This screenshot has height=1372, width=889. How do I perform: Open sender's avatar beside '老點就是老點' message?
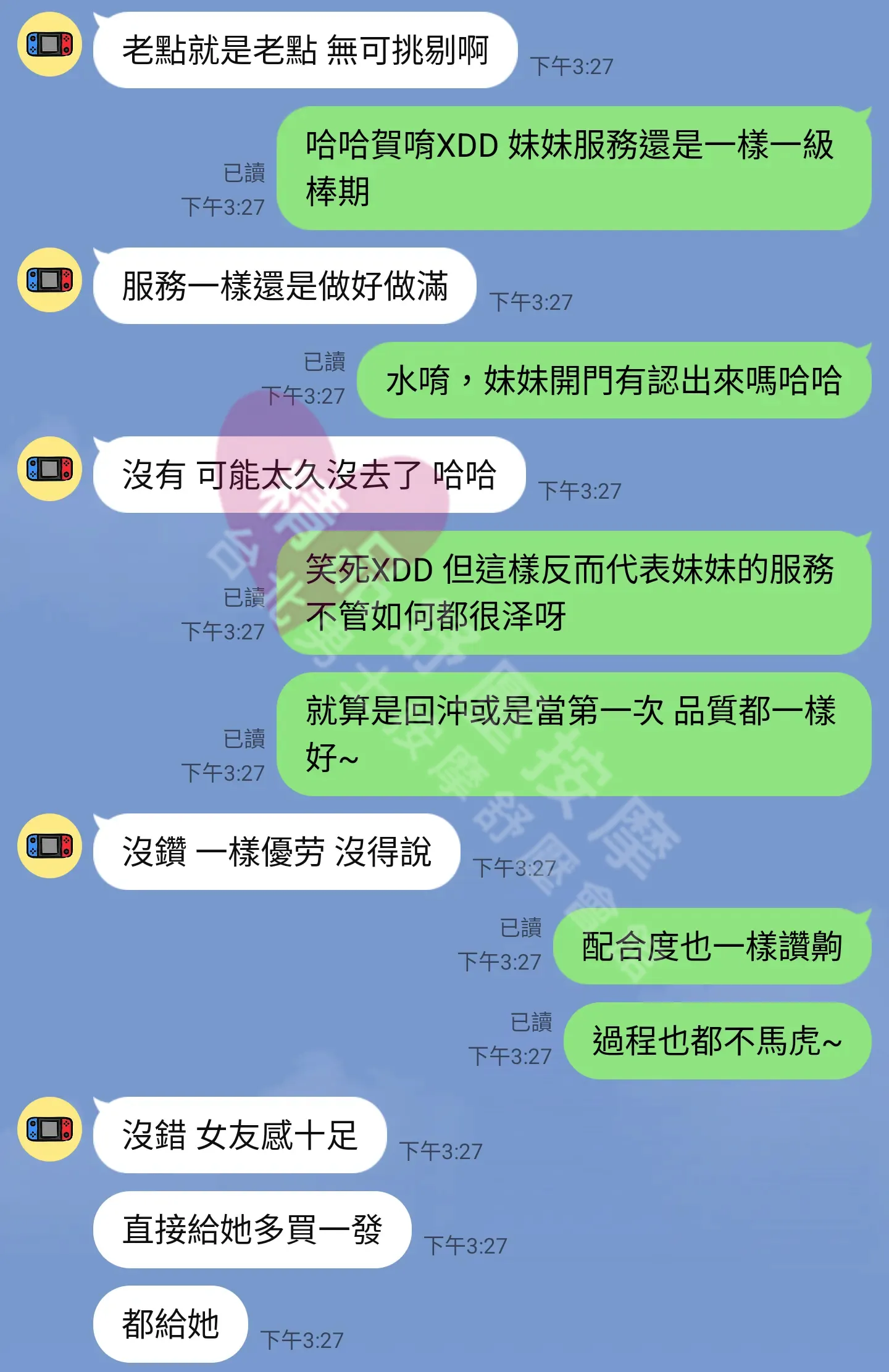pos(49,44)
